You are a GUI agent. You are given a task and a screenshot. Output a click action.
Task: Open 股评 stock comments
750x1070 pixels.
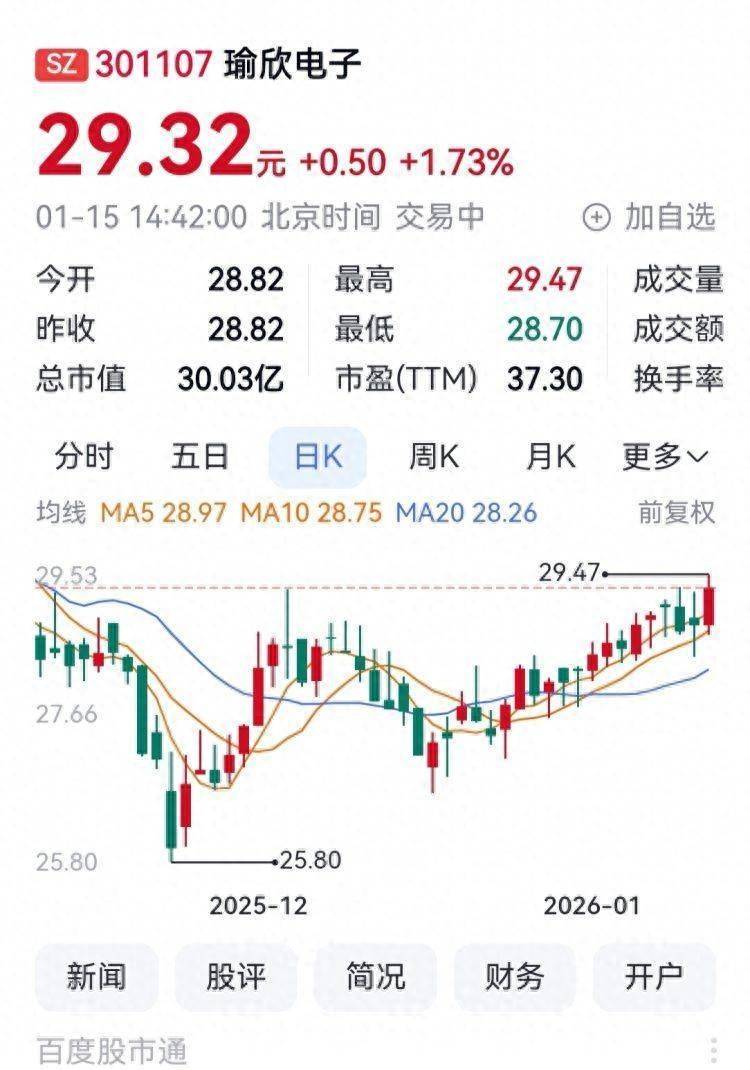[x=236, y=977]
